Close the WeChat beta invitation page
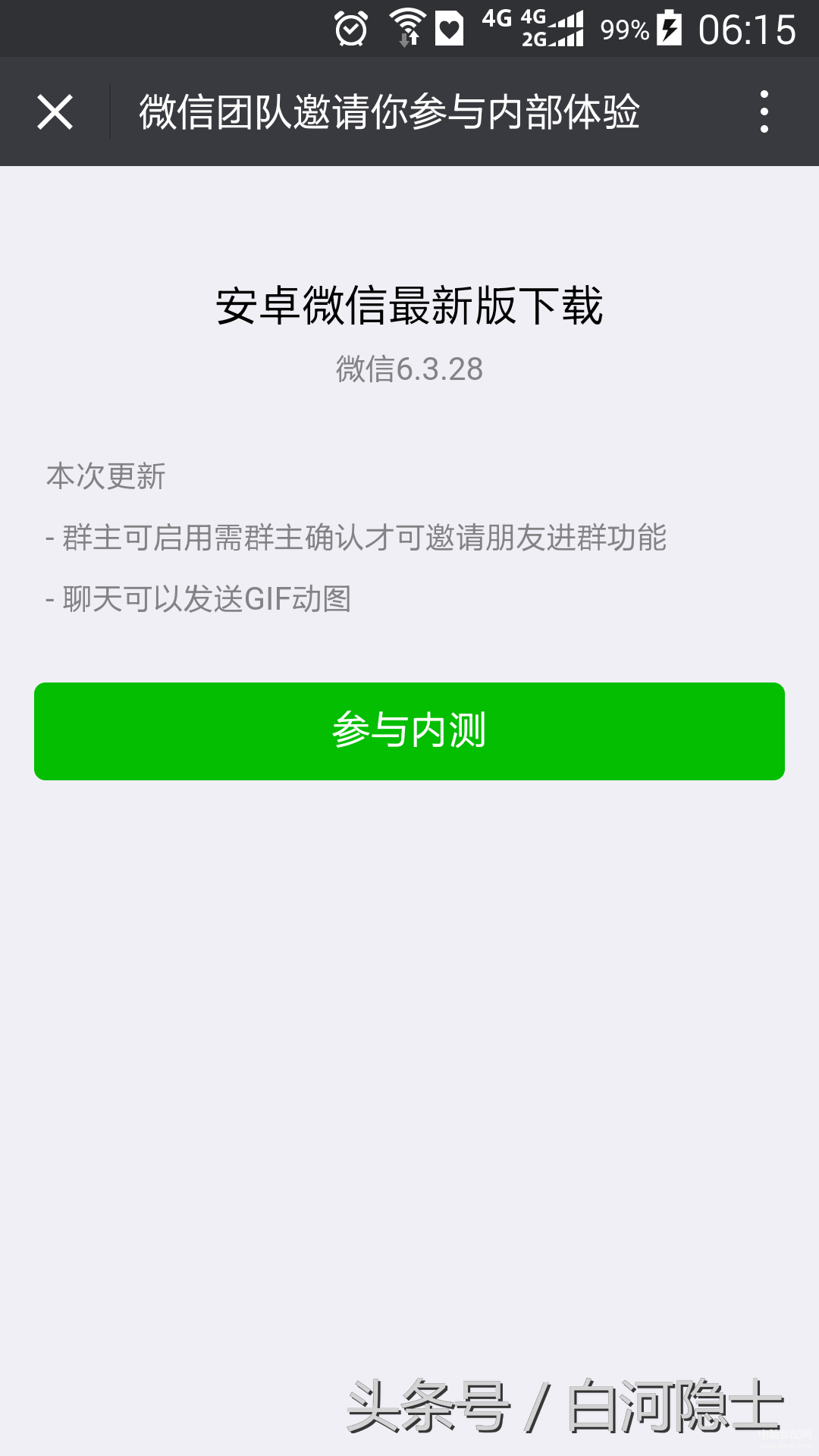This screenshot has height=1456, width=819. pos(55,112)
